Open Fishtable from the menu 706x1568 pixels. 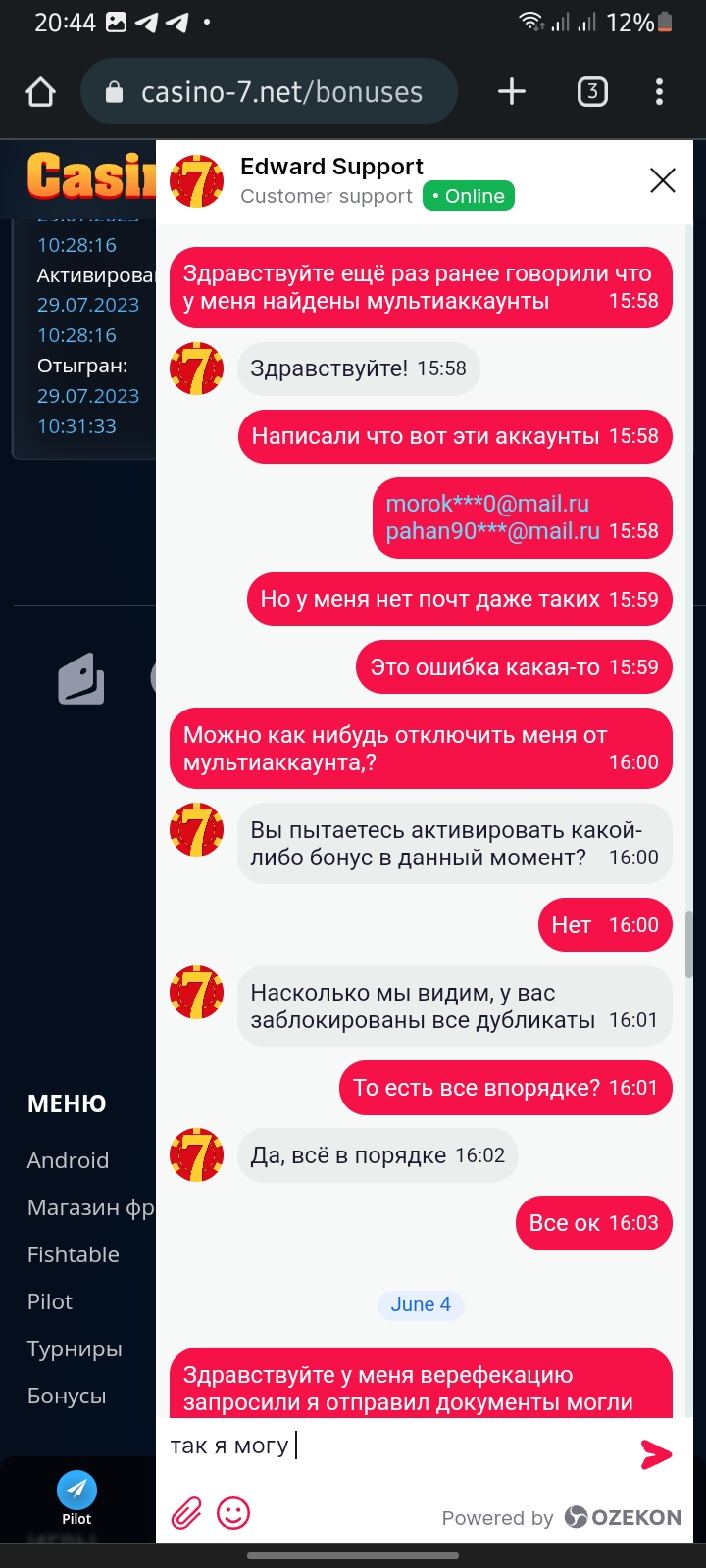[x=74, y=1254]
